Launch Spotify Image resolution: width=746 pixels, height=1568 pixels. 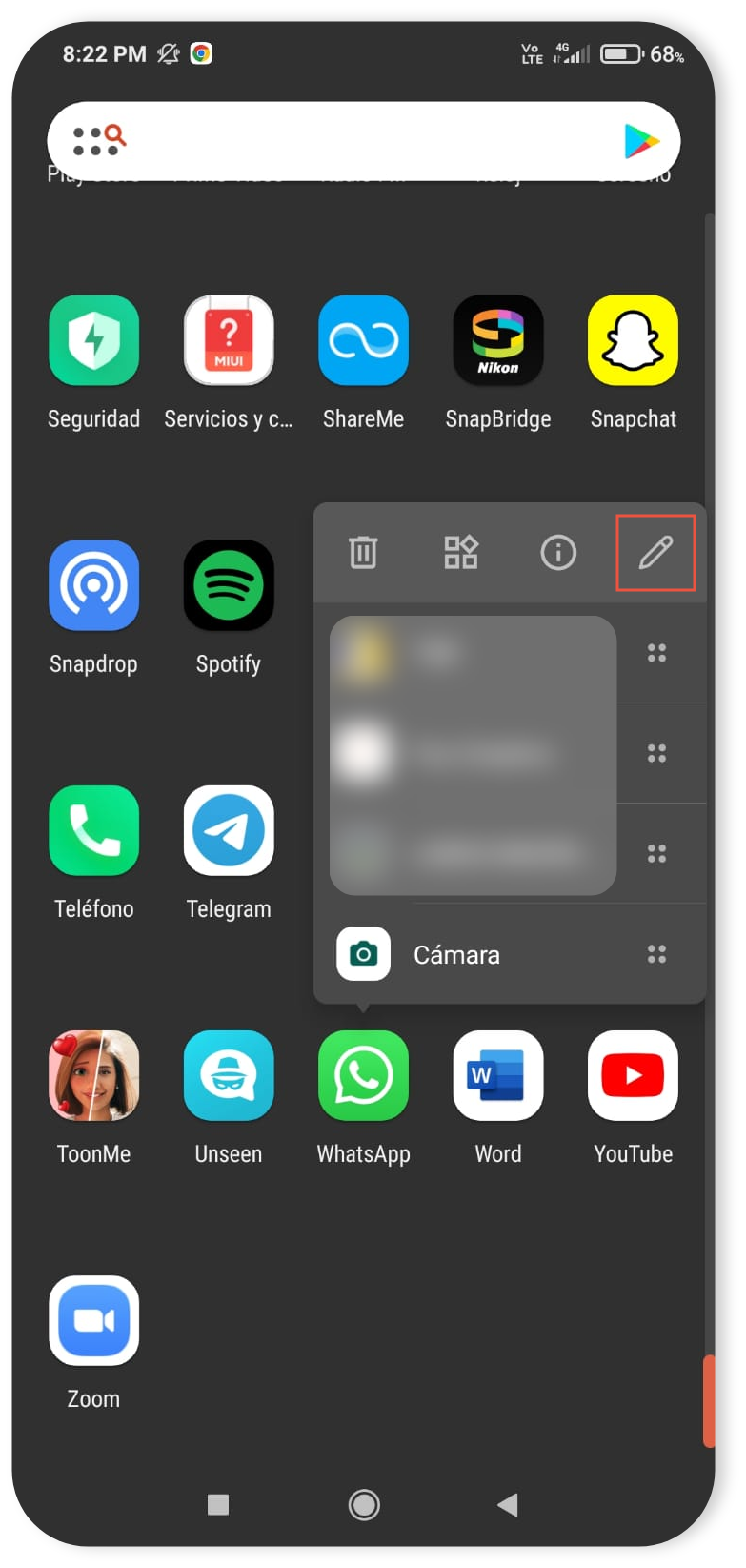[x=229, y=585]
